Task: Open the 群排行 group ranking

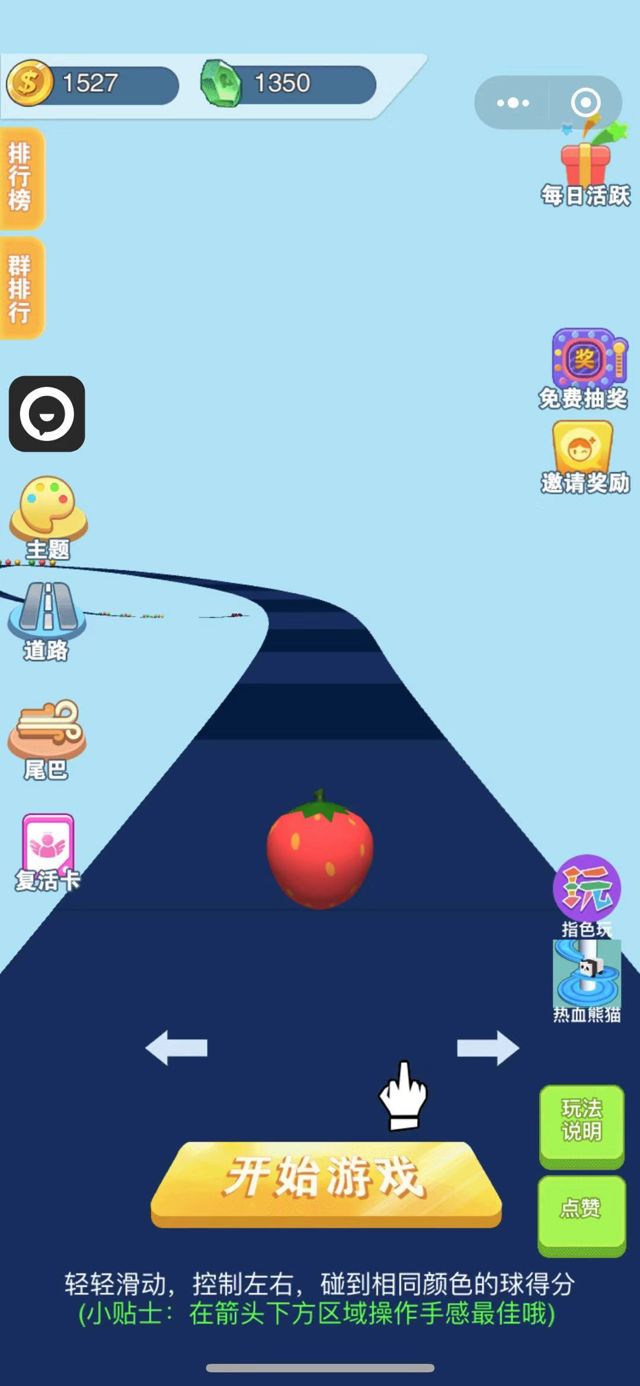Action: 21,287
